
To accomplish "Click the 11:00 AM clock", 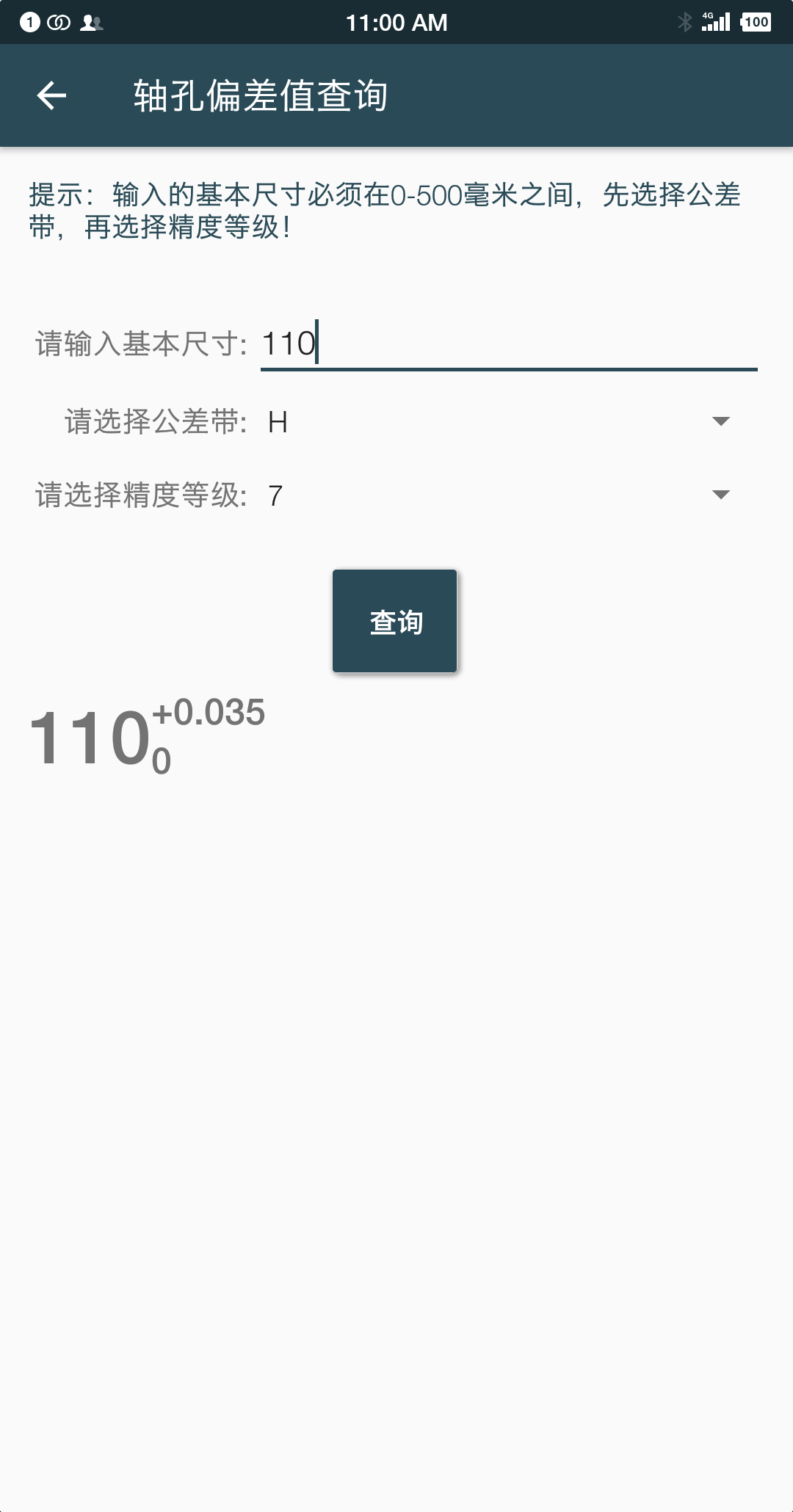I will tap(396, 23).
